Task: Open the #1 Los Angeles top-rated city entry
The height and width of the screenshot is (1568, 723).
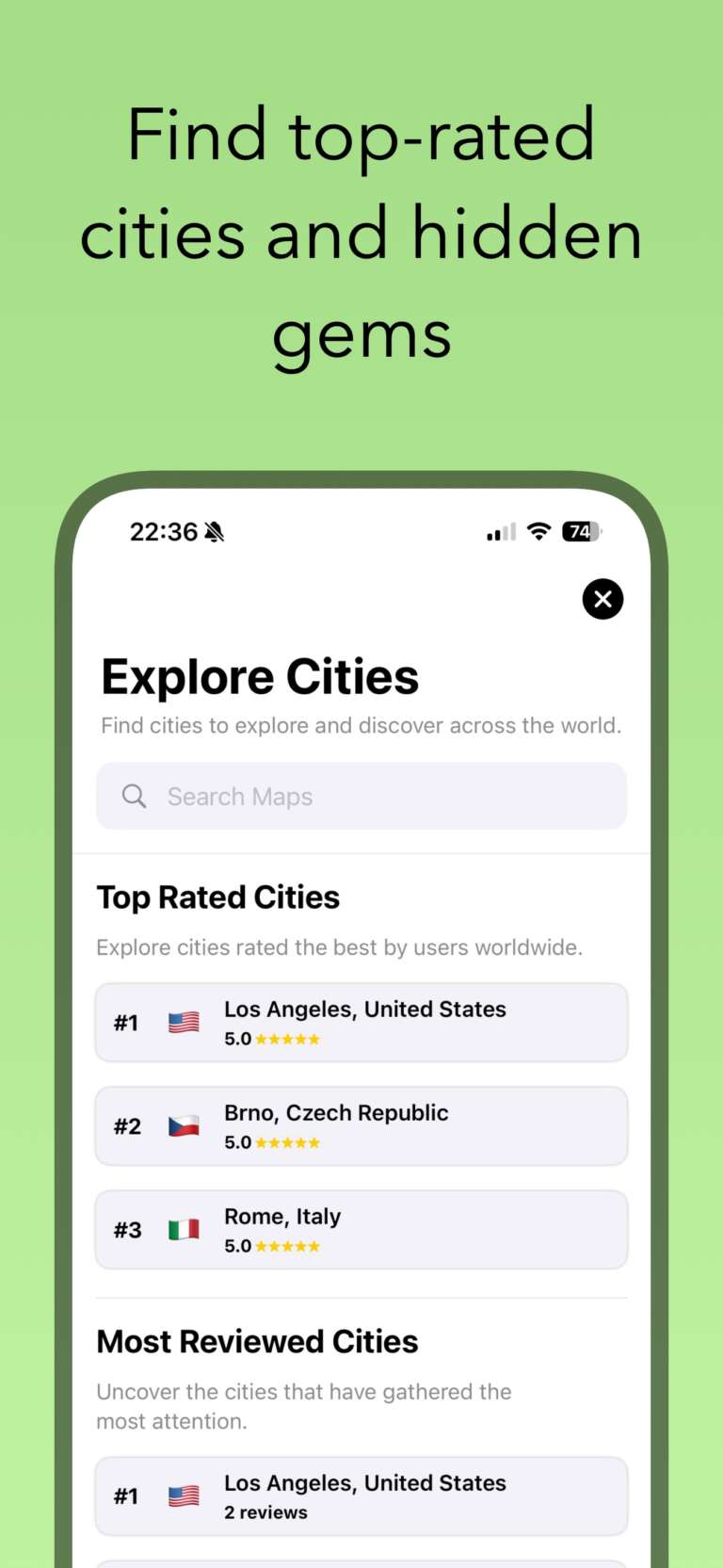Action: [x=361, y=1022]
